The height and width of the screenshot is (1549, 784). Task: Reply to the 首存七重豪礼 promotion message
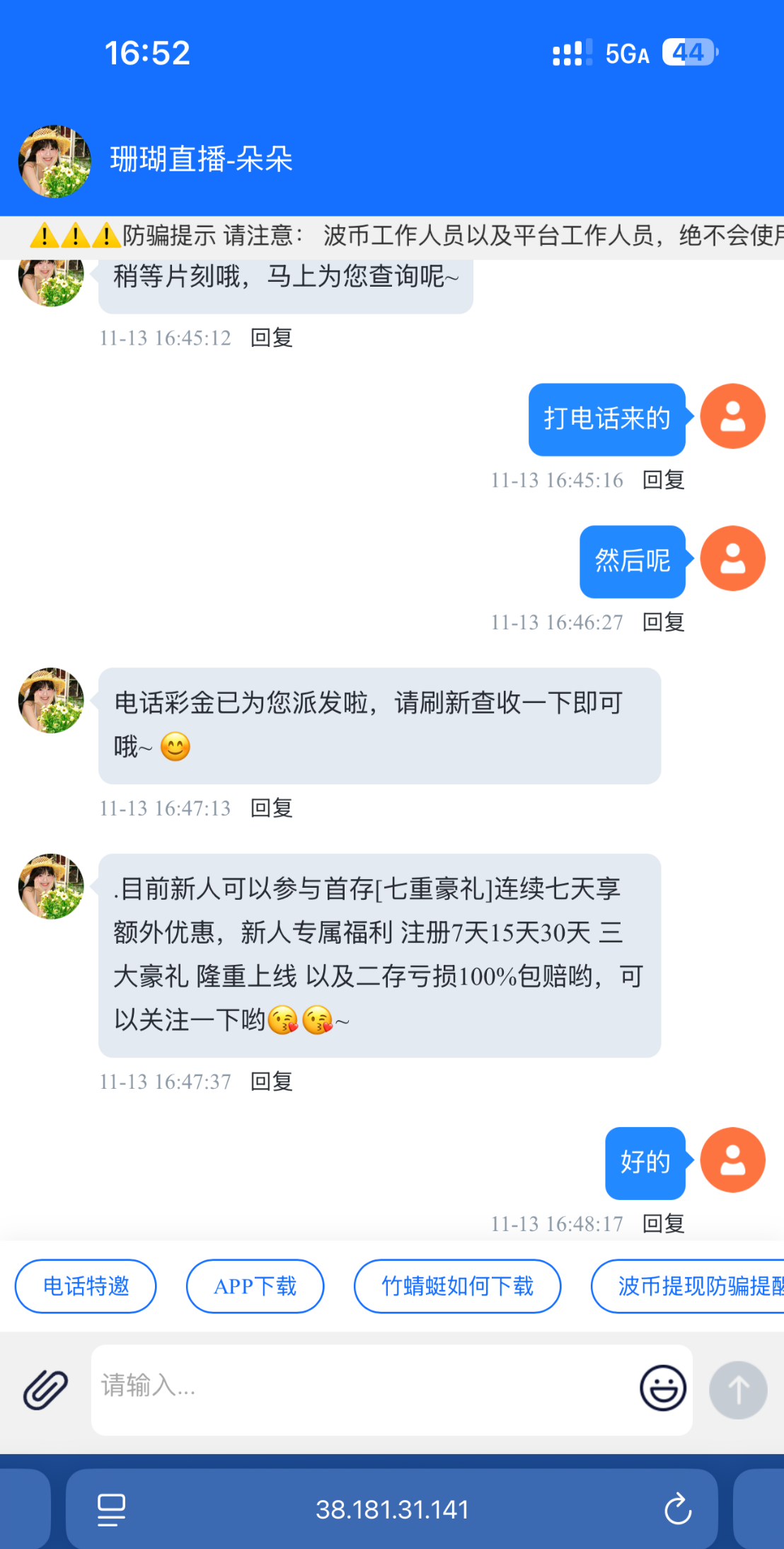tap(272, 1081)
